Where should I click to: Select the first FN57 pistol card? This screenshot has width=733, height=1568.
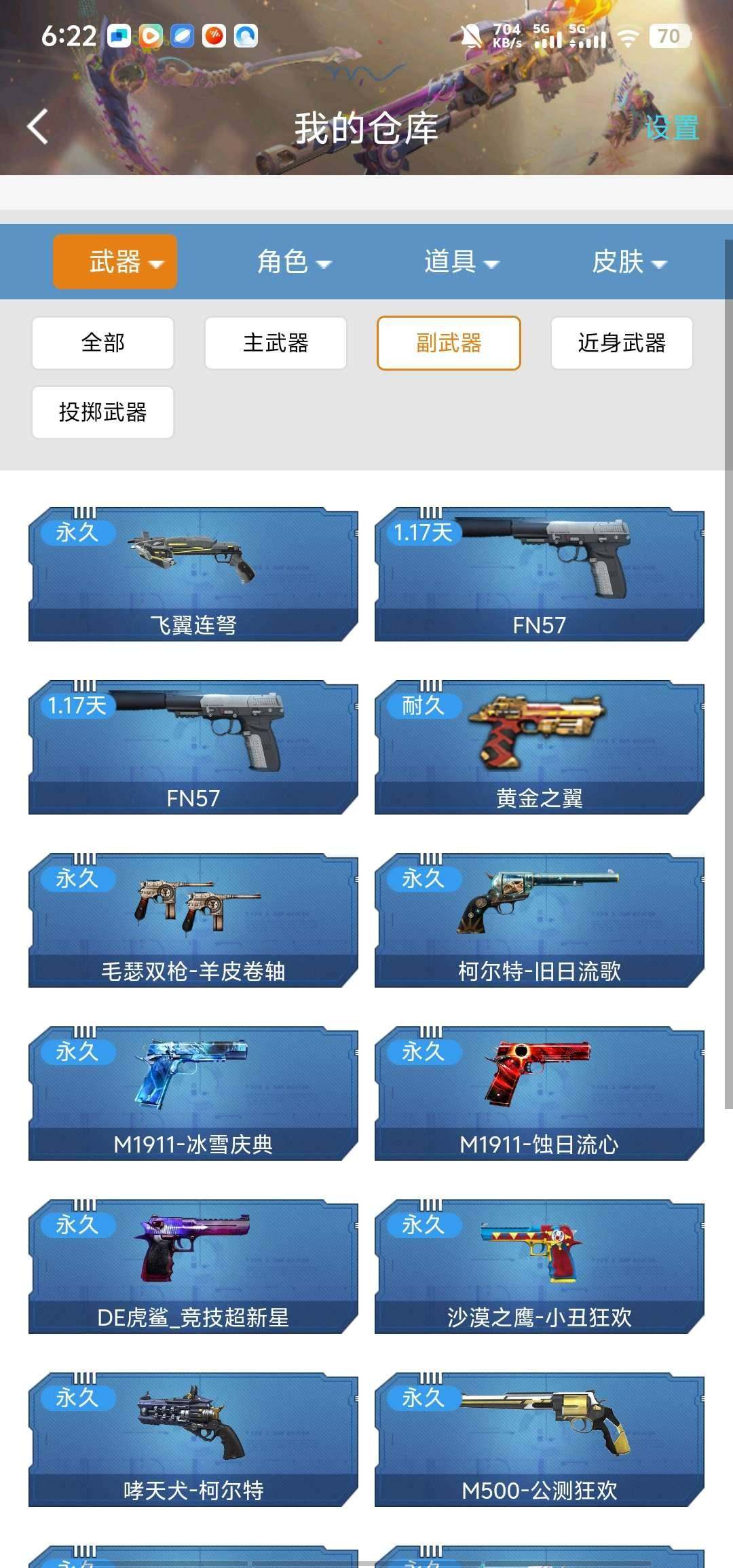click(540, 570)
